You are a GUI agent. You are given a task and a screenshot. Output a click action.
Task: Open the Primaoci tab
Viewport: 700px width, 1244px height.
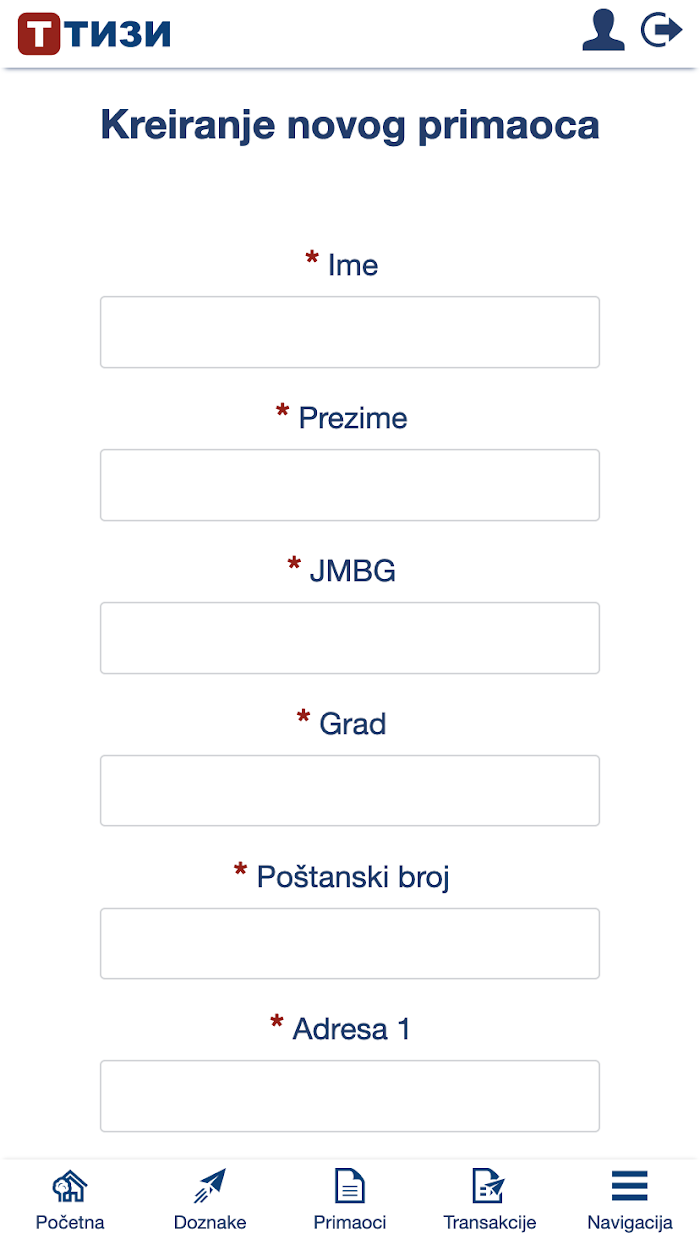click(350, 1200)
